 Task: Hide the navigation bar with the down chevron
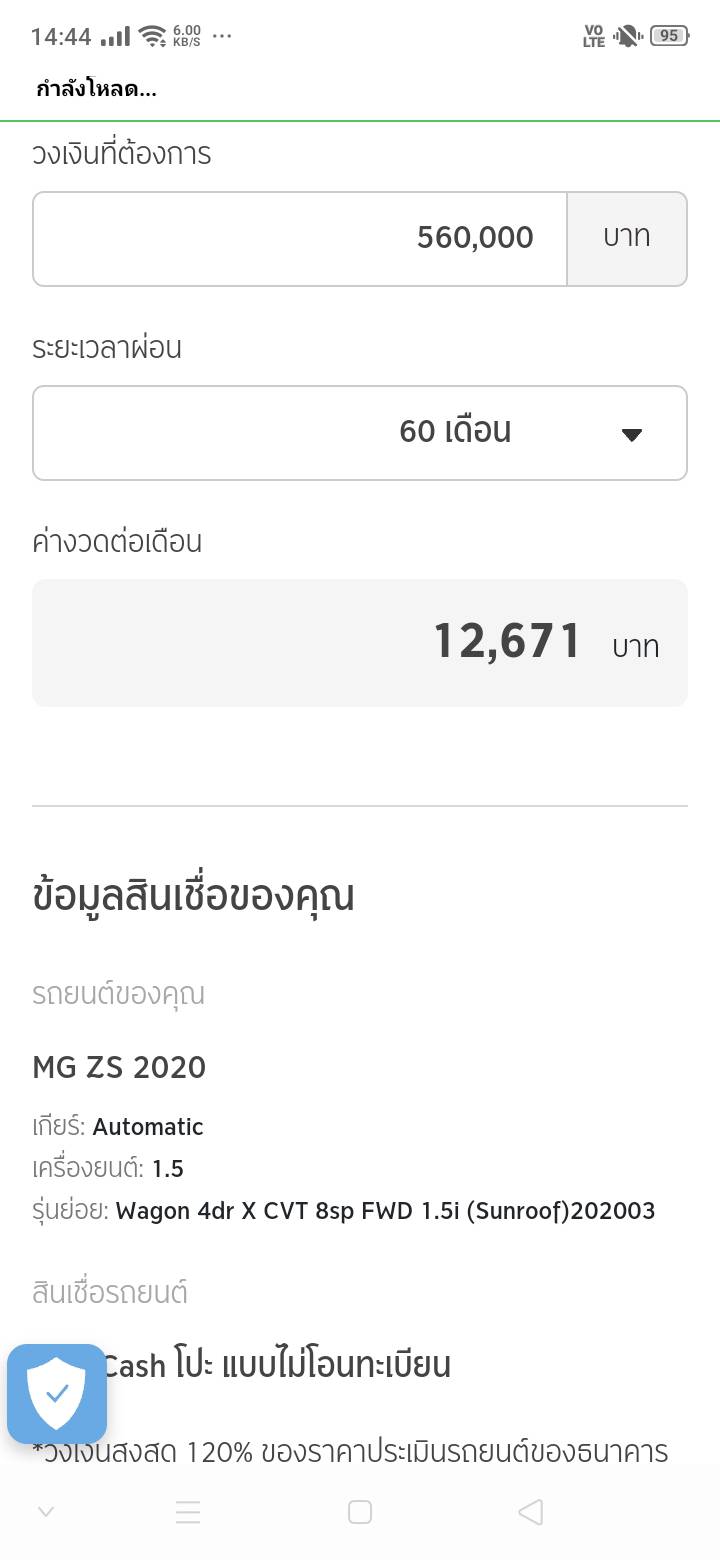pos(45,1512)
